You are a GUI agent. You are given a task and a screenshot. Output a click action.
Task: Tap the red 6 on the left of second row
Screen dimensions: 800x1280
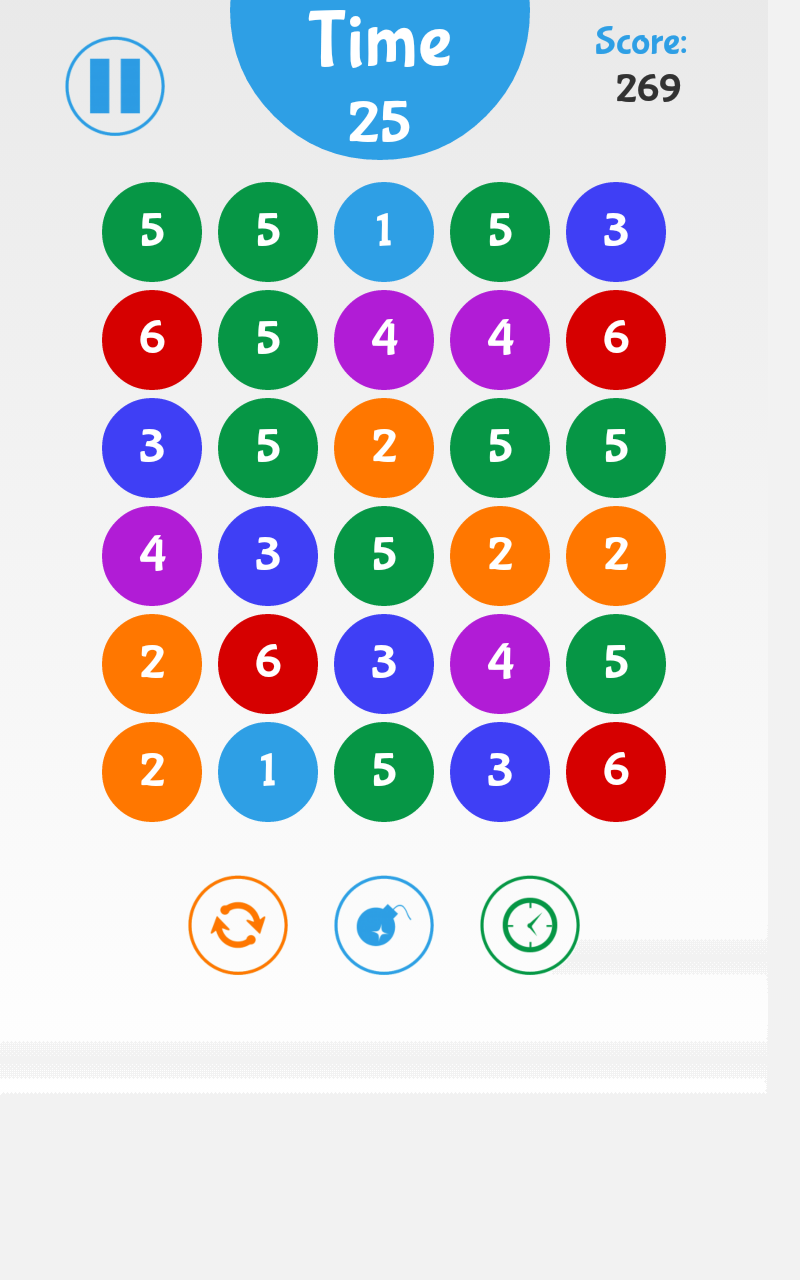[x=152, y=340]
